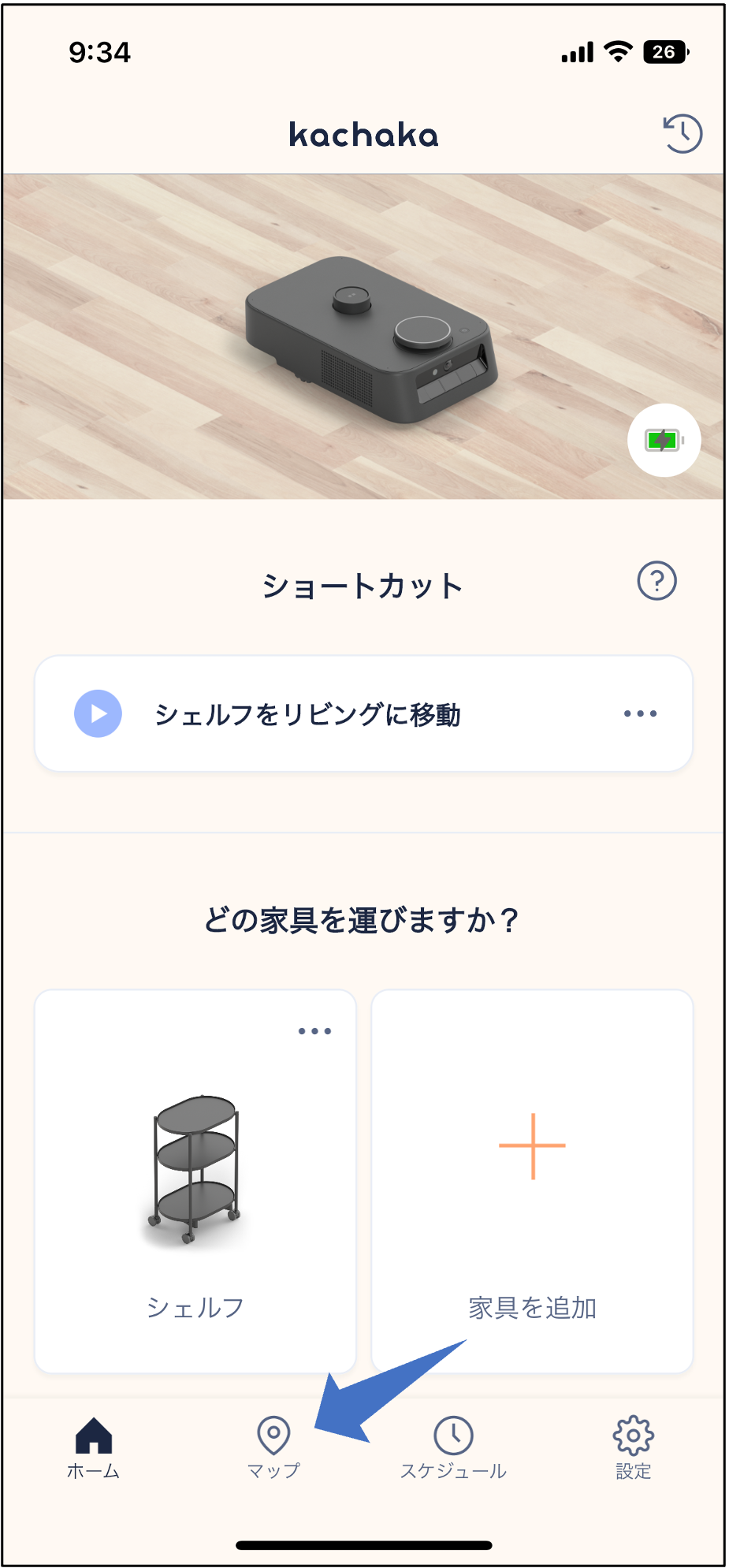Tap the battery charging status button
The image size is (729, 1568).
point(664,440)
